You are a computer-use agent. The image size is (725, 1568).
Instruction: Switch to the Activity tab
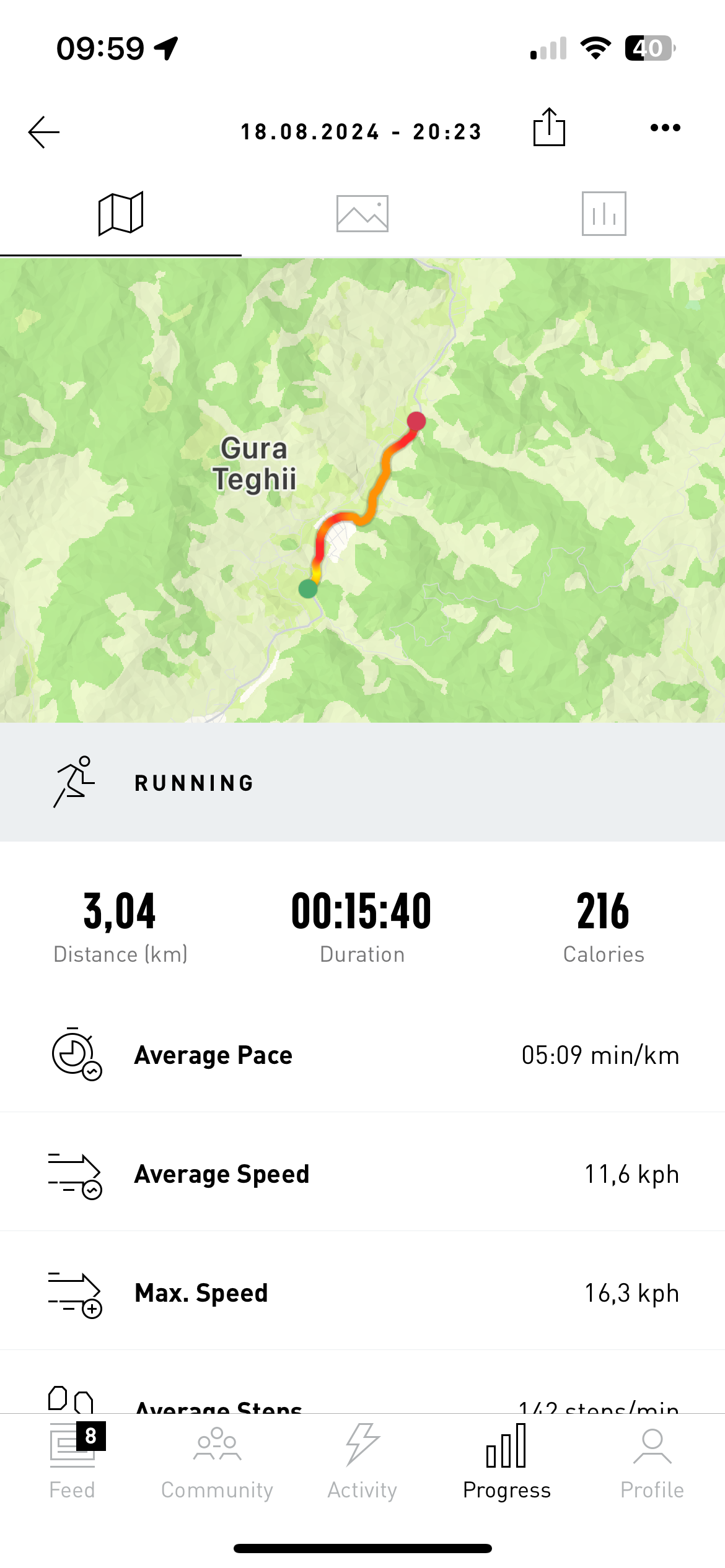[362, 1461]
